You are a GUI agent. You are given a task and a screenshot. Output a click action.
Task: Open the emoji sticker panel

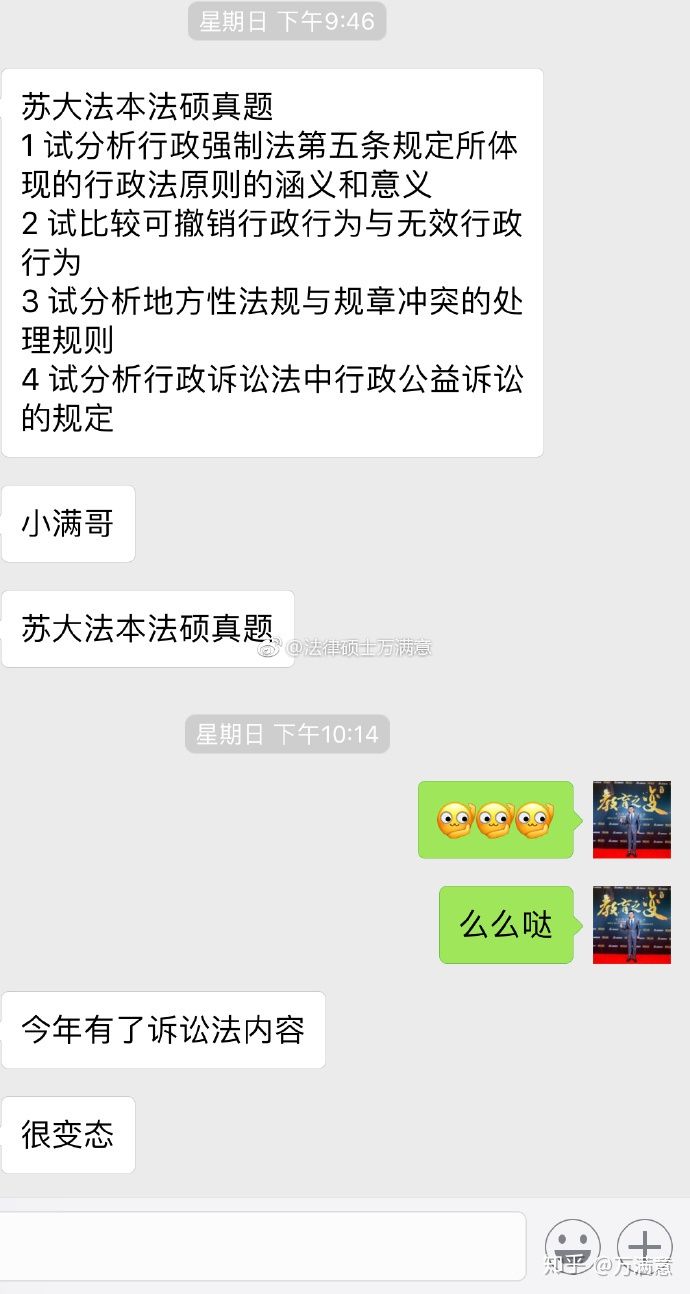pos(573,1246)
